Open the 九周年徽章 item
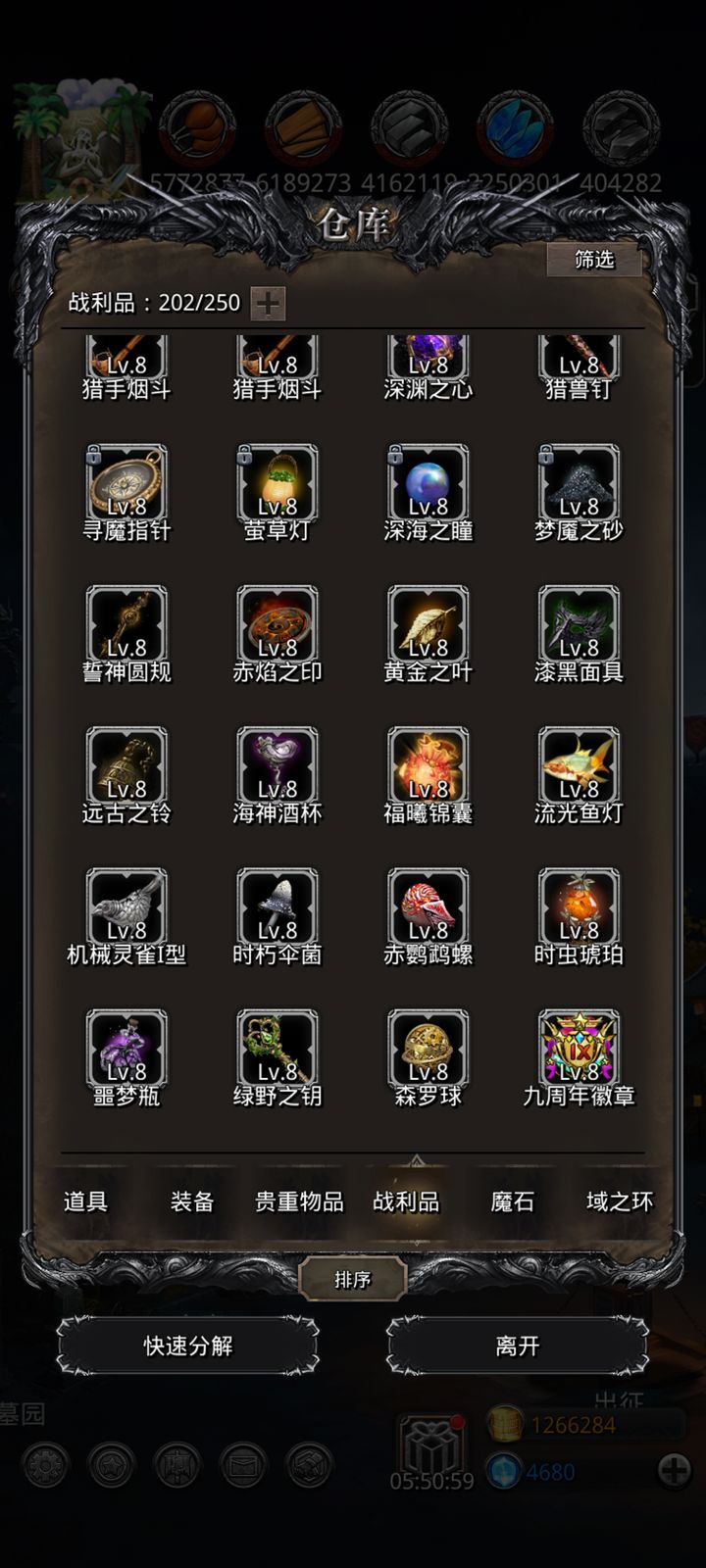706x1568 pixels. click(579, 1050)
